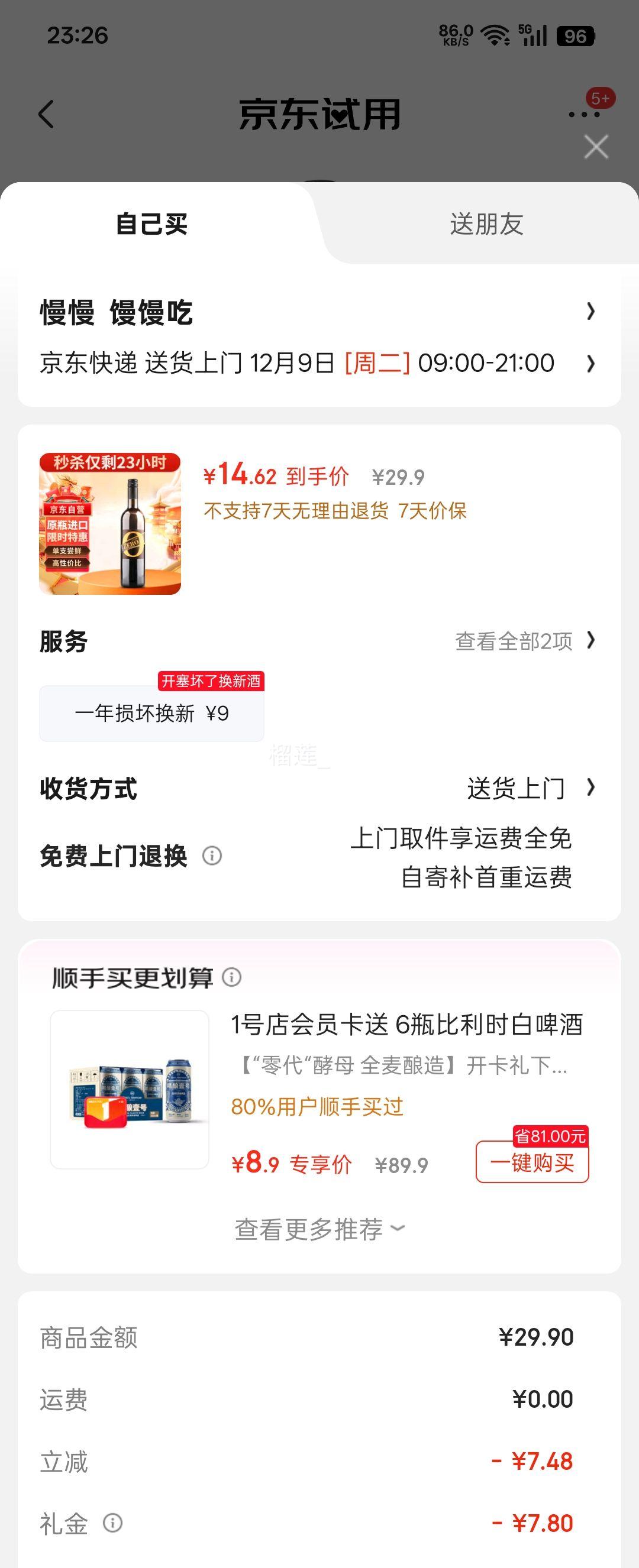639x1568 pixels.
Task: Expand 查看更多推荐
Action: coord(319,1229)
